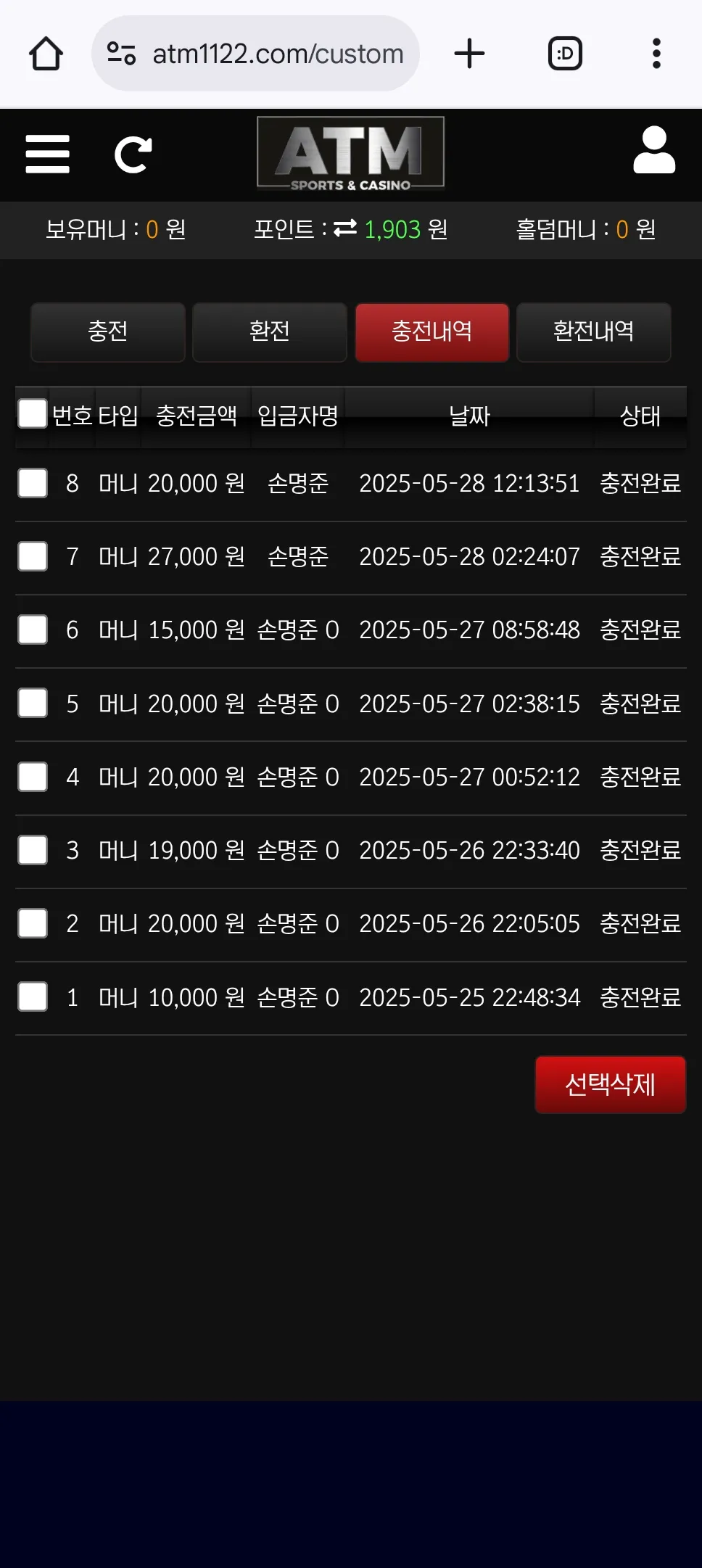Open a new browser tab
This screenshot has width=702, height=1568.
click(470, 54)
